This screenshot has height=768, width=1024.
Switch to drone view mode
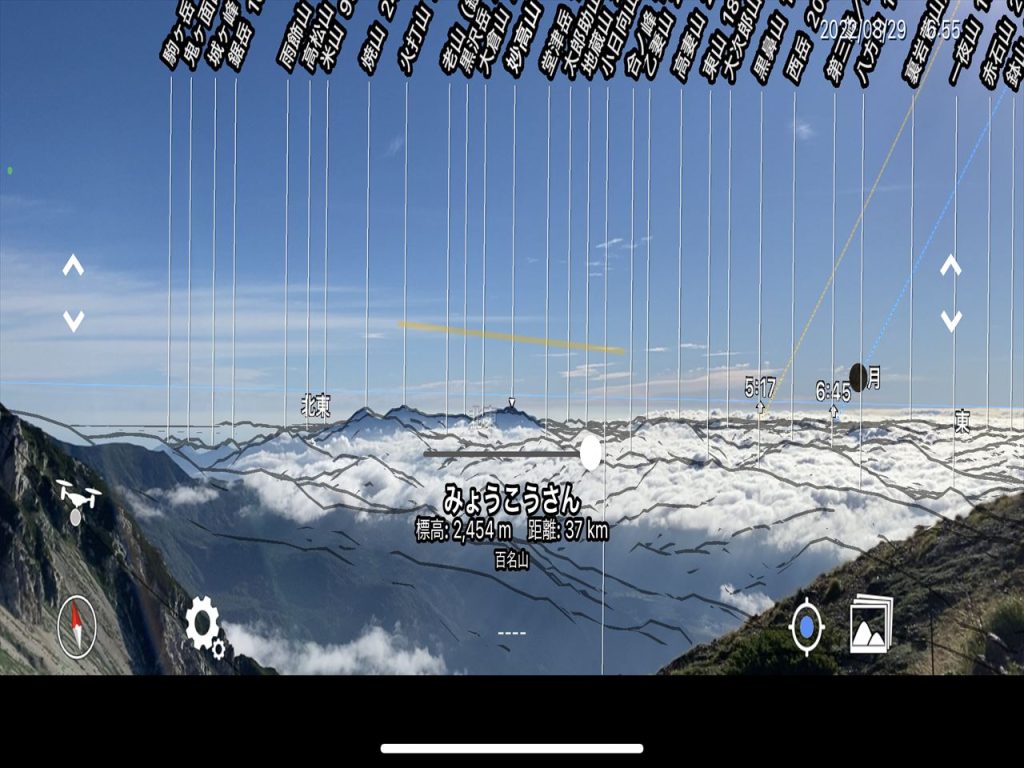point(78,498)
